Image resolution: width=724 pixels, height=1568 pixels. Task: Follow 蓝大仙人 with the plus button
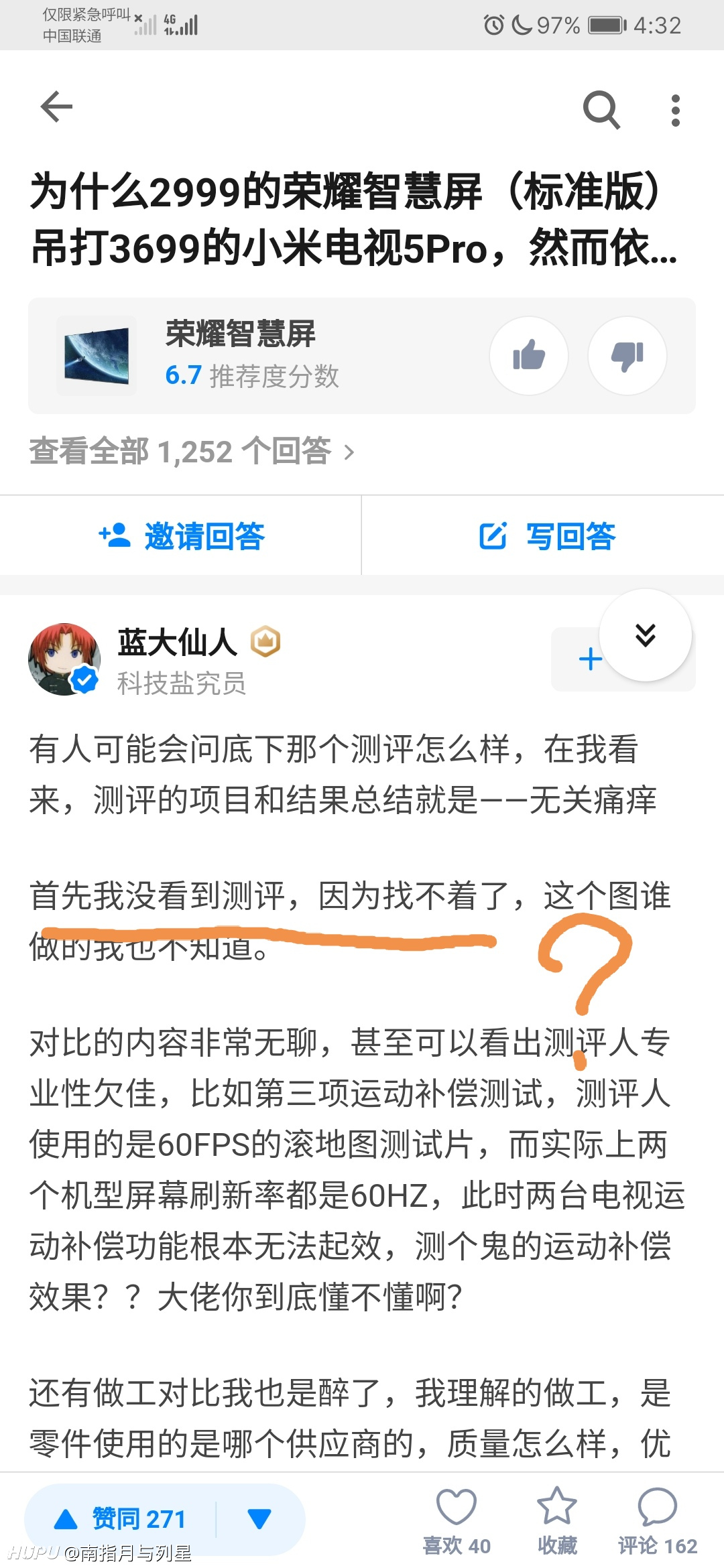pyautogui.click(x=590, y=659)
